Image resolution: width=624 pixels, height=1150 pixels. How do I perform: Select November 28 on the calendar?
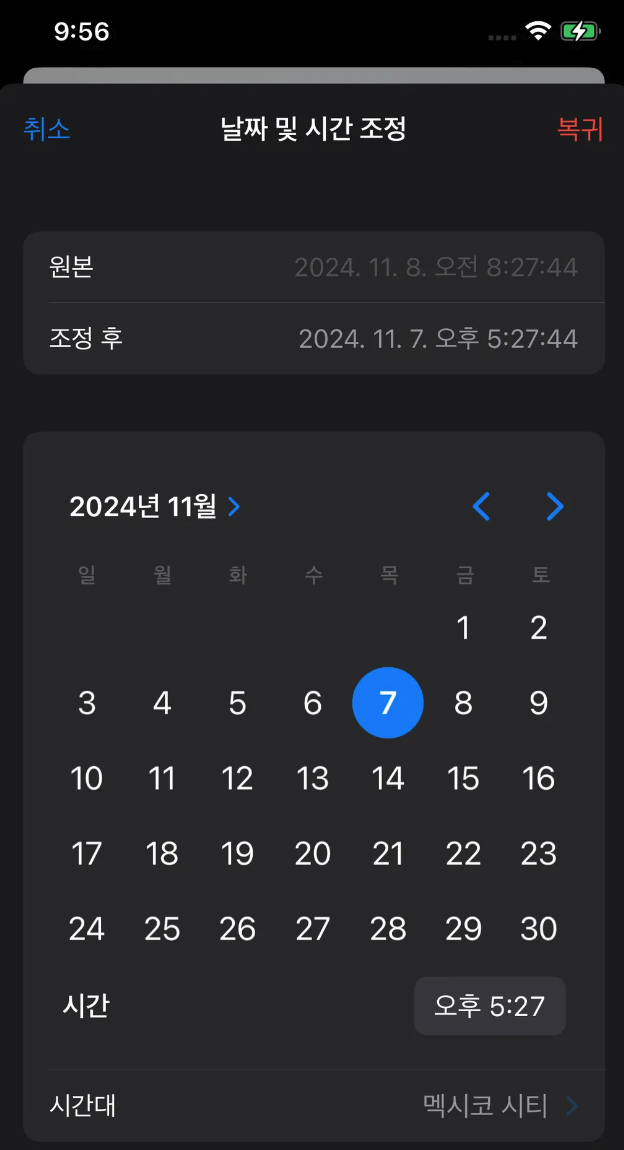click(388, 929)
